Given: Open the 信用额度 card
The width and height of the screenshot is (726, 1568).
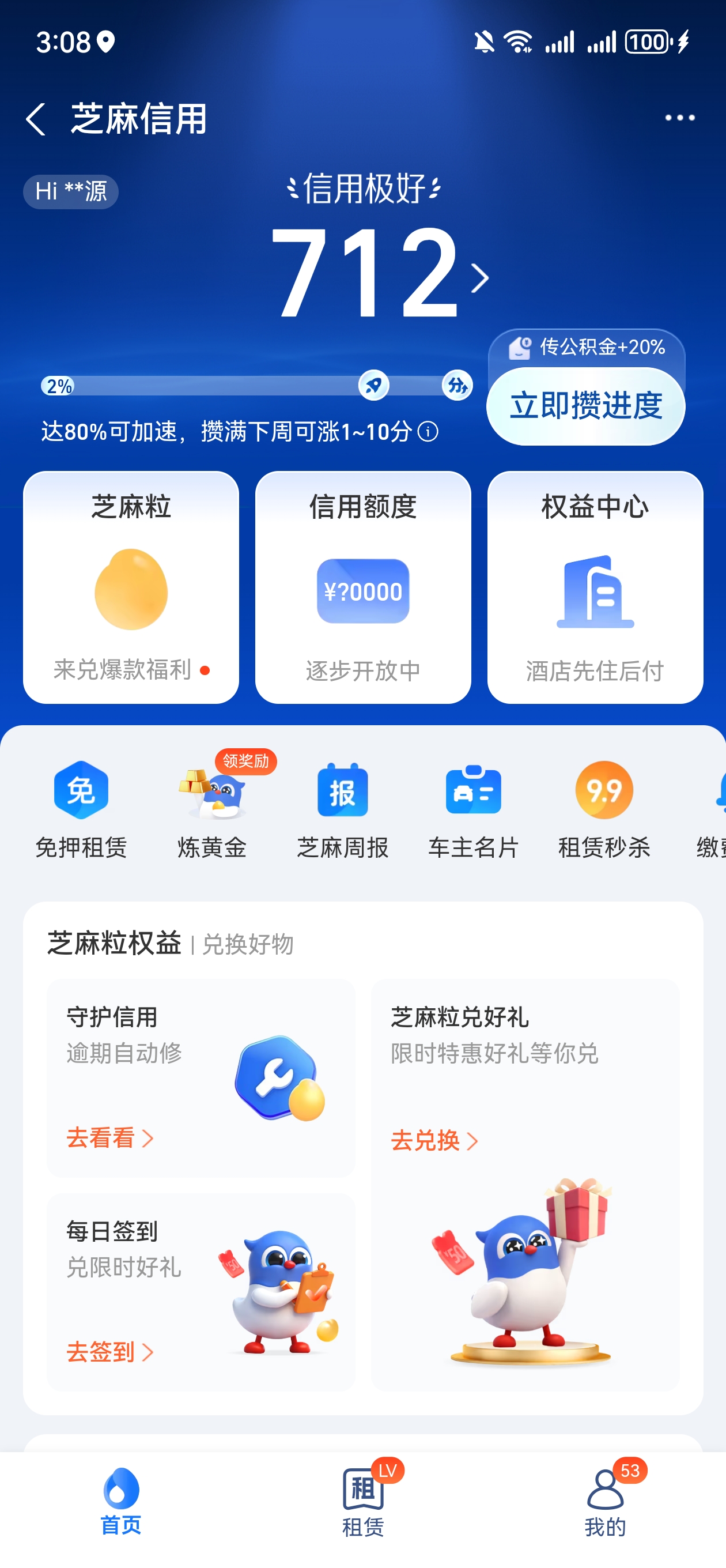Looking at the screenshot, I should click(362, 587).
